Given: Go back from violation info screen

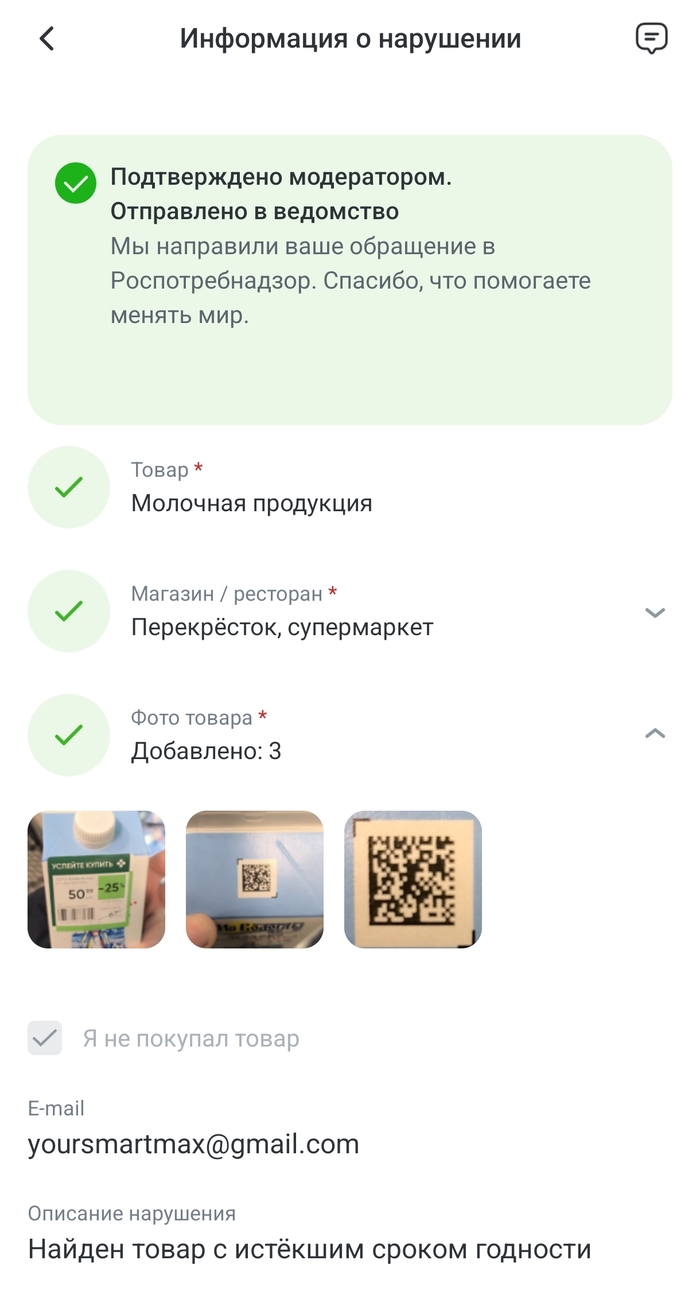Looking at the screenshot, I should (46, 39).
